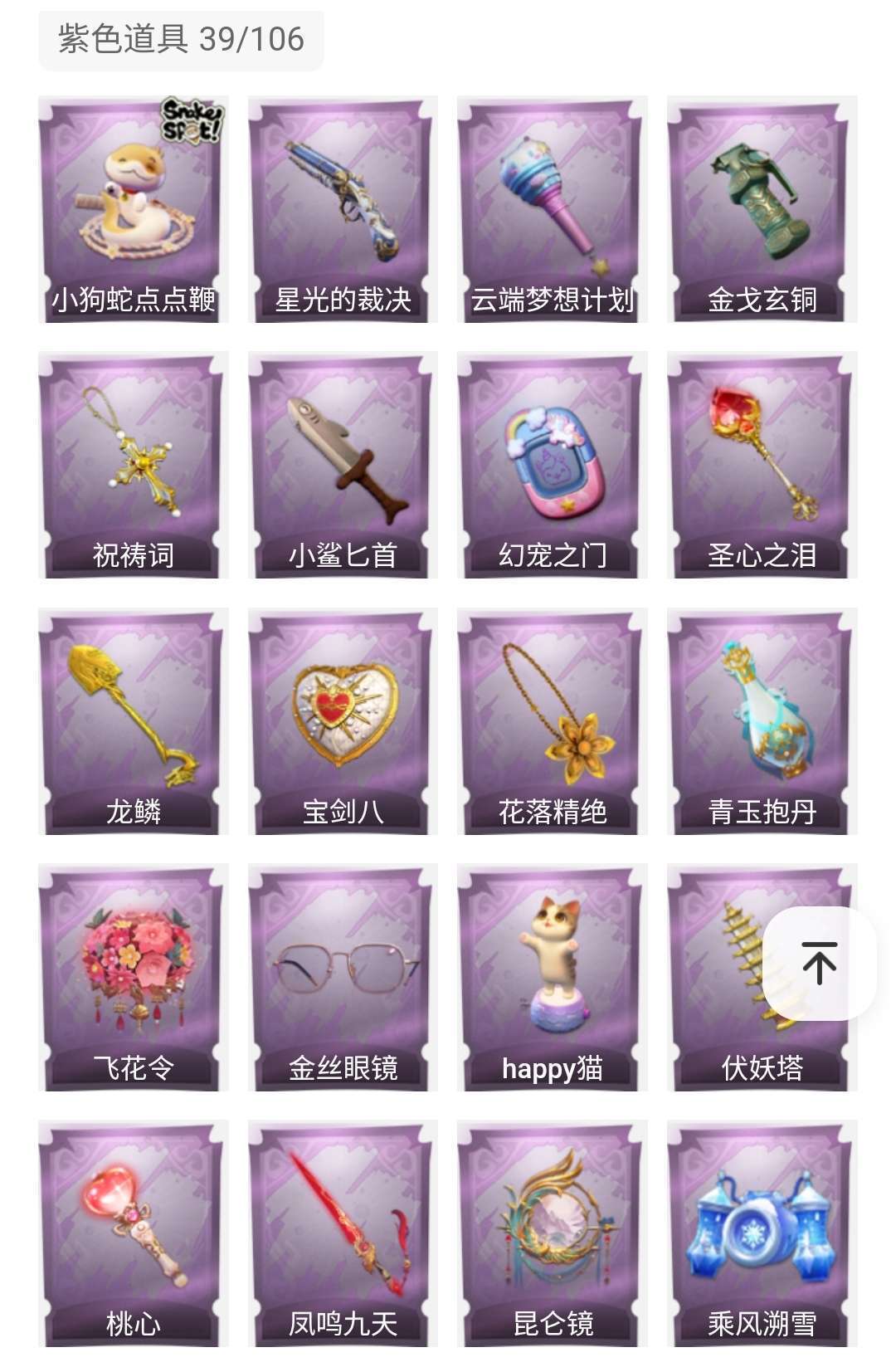Viewport: 896px width, 1367px height.
Task: Select the happy猫 item
Action: pos(553,978)
